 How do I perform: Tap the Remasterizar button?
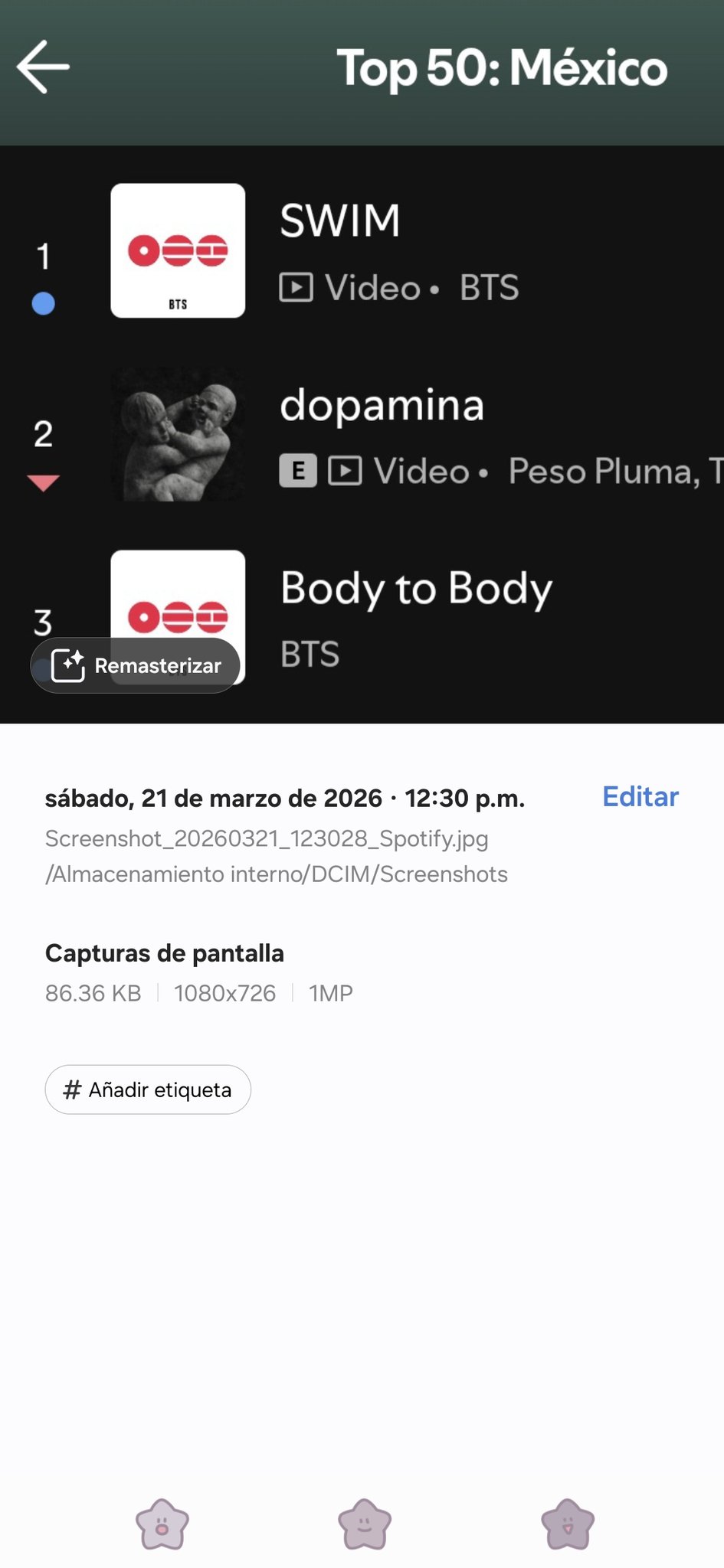coord(136,665)
